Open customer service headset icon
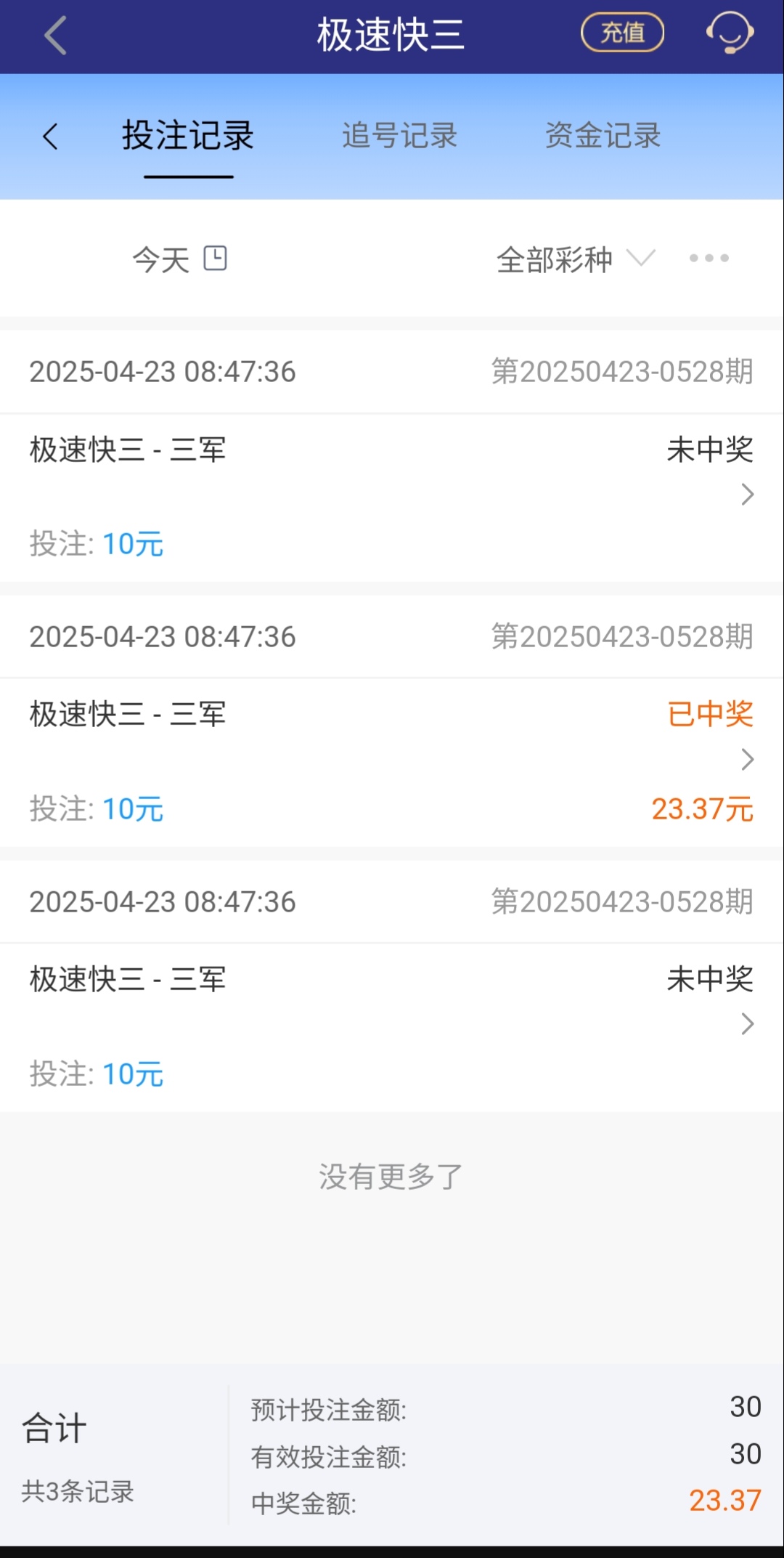This screenshot has width=784, height=1558. (730, 33)
